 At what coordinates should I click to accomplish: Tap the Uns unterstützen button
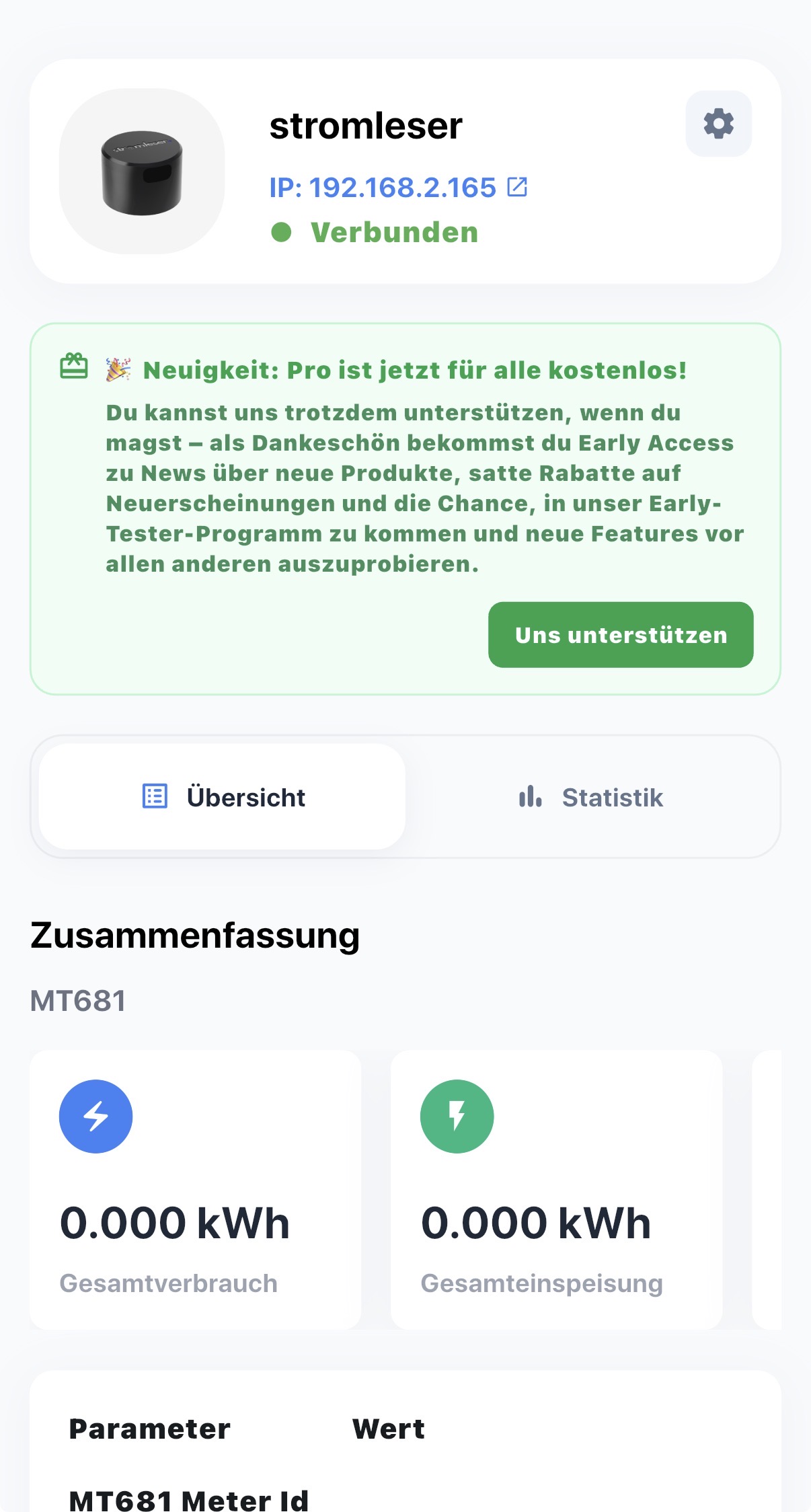[x=621, y=635]
